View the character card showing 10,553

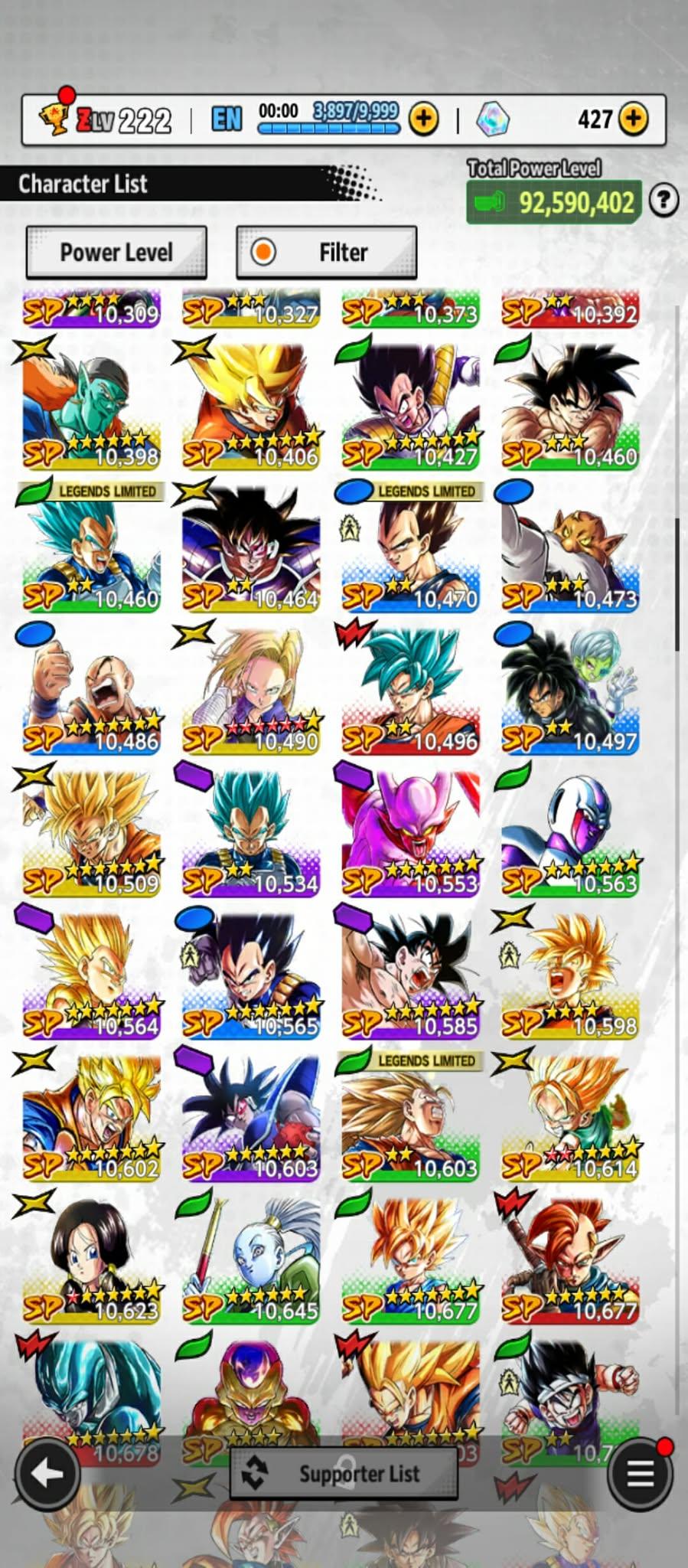(x=411, y=831)
